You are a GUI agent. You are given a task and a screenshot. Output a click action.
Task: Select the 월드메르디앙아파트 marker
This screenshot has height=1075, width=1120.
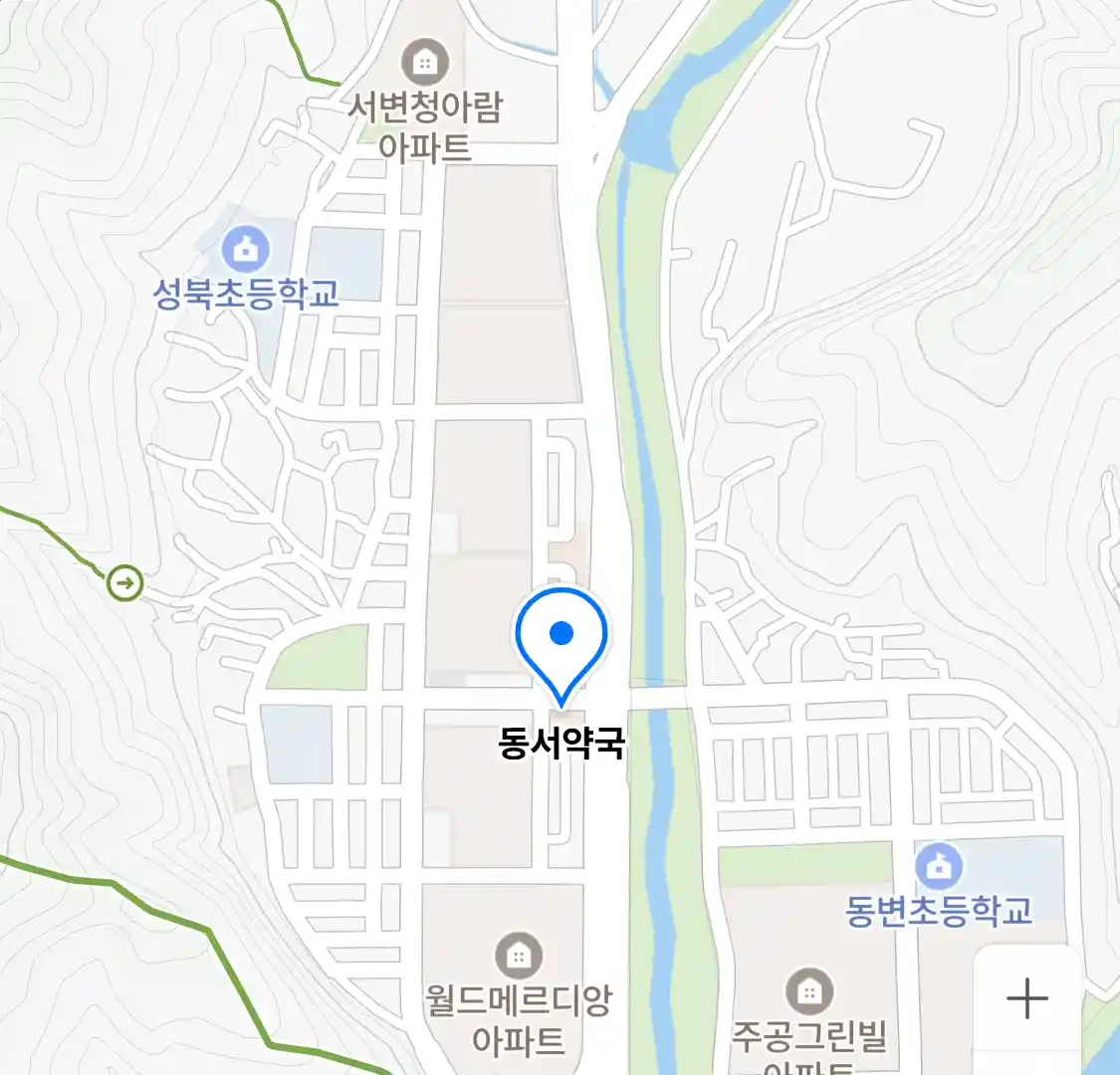(518, 957)
